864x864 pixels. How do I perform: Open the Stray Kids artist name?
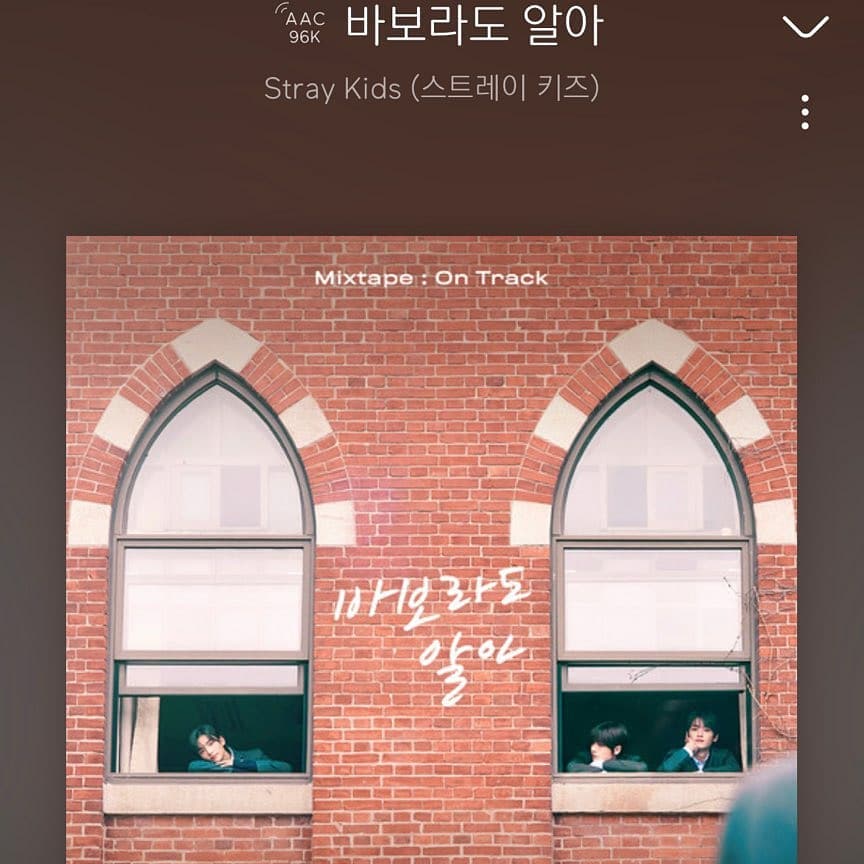pyautogui.click(x=431, y=88)
